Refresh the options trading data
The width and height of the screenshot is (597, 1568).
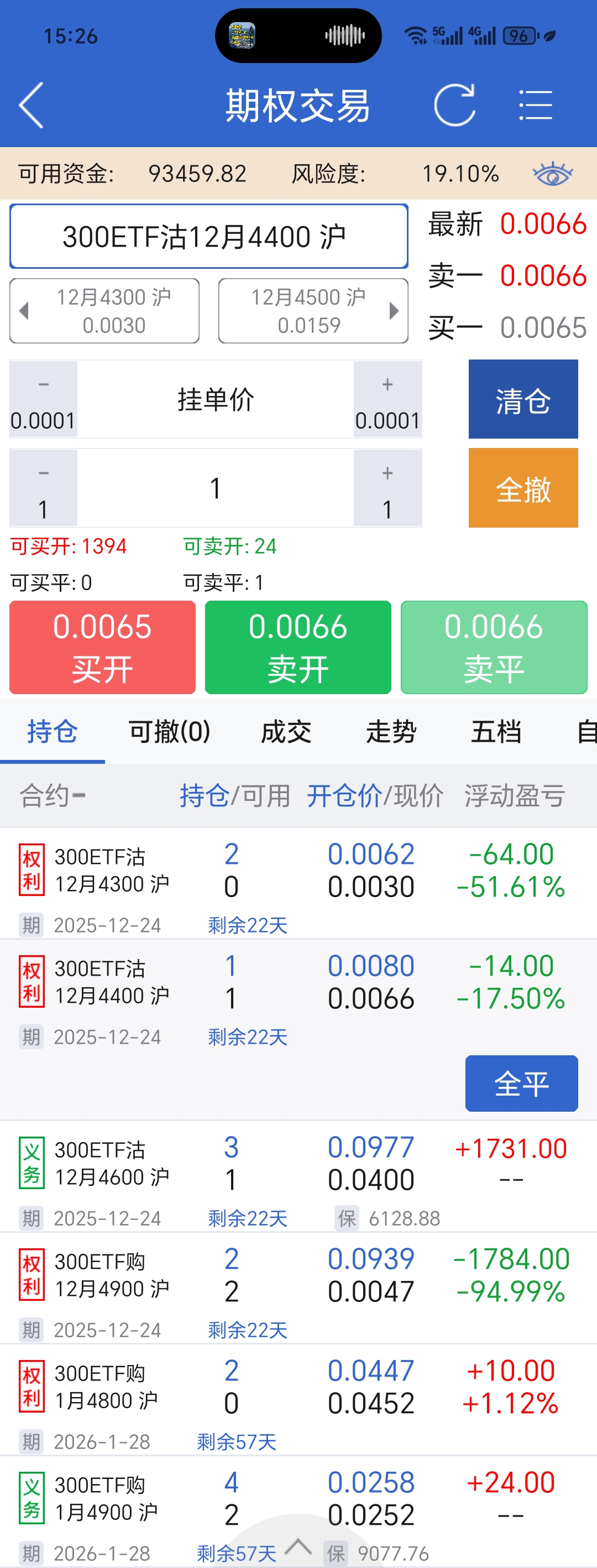pos(454,105)
